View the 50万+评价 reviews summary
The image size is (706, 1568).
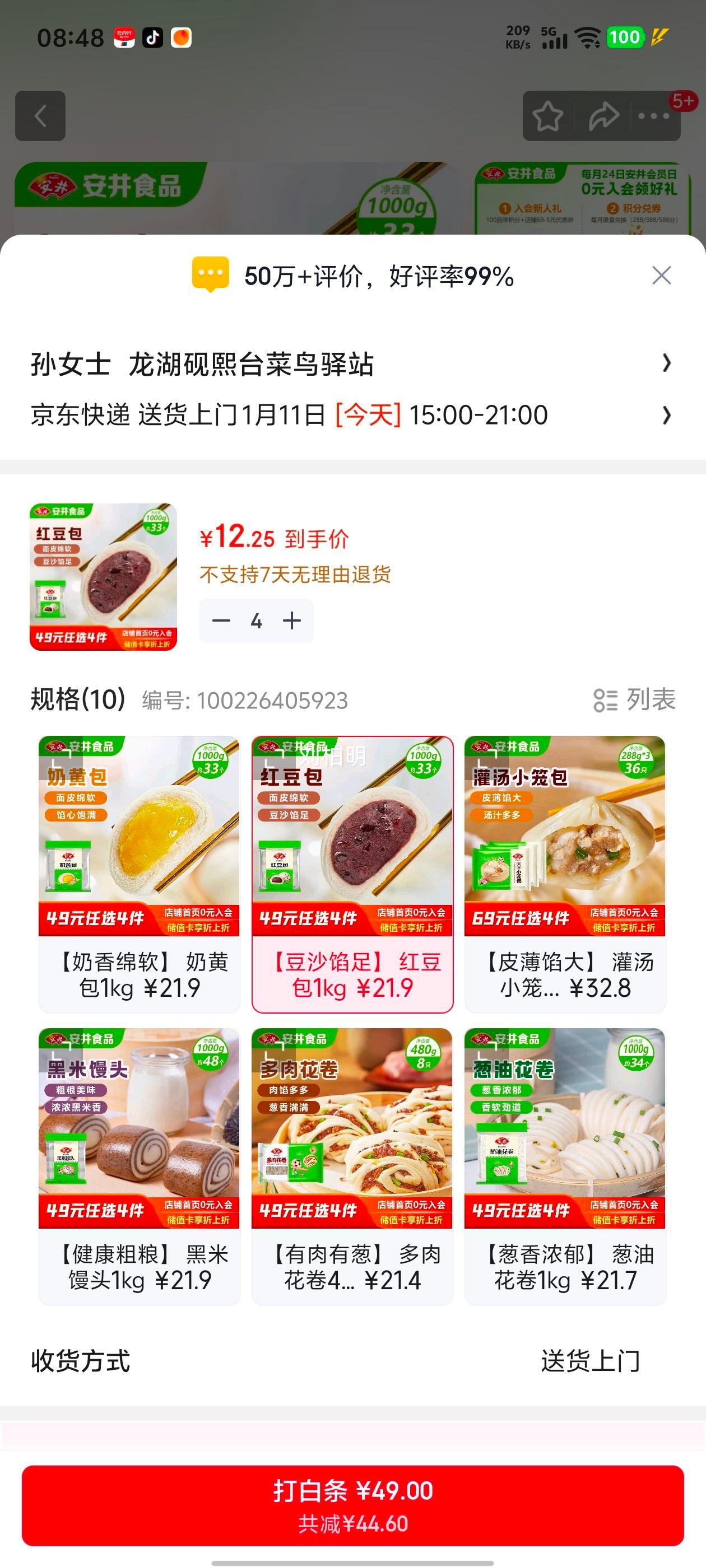click(354, 276)
